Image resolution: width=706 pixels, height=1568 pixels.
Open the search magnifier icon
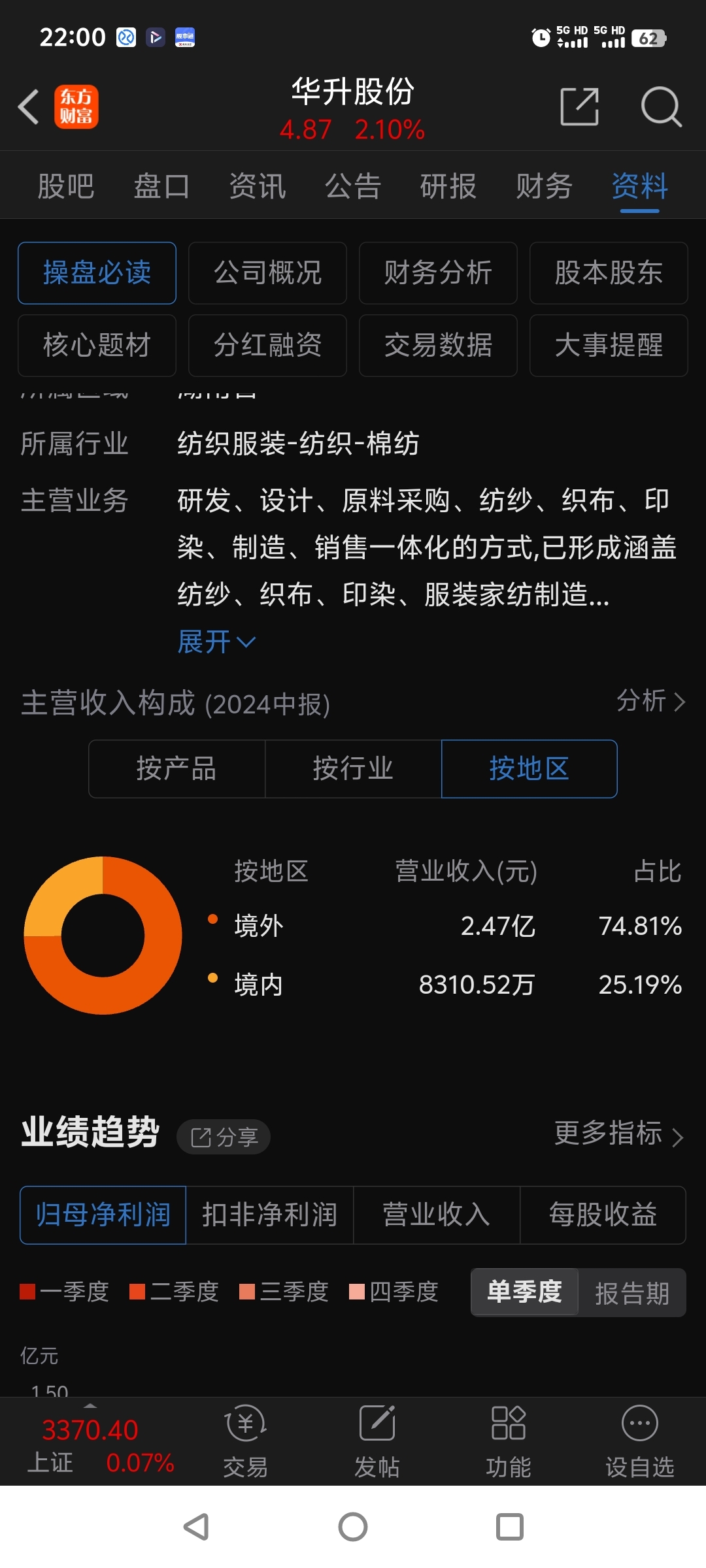pos(661,106)
